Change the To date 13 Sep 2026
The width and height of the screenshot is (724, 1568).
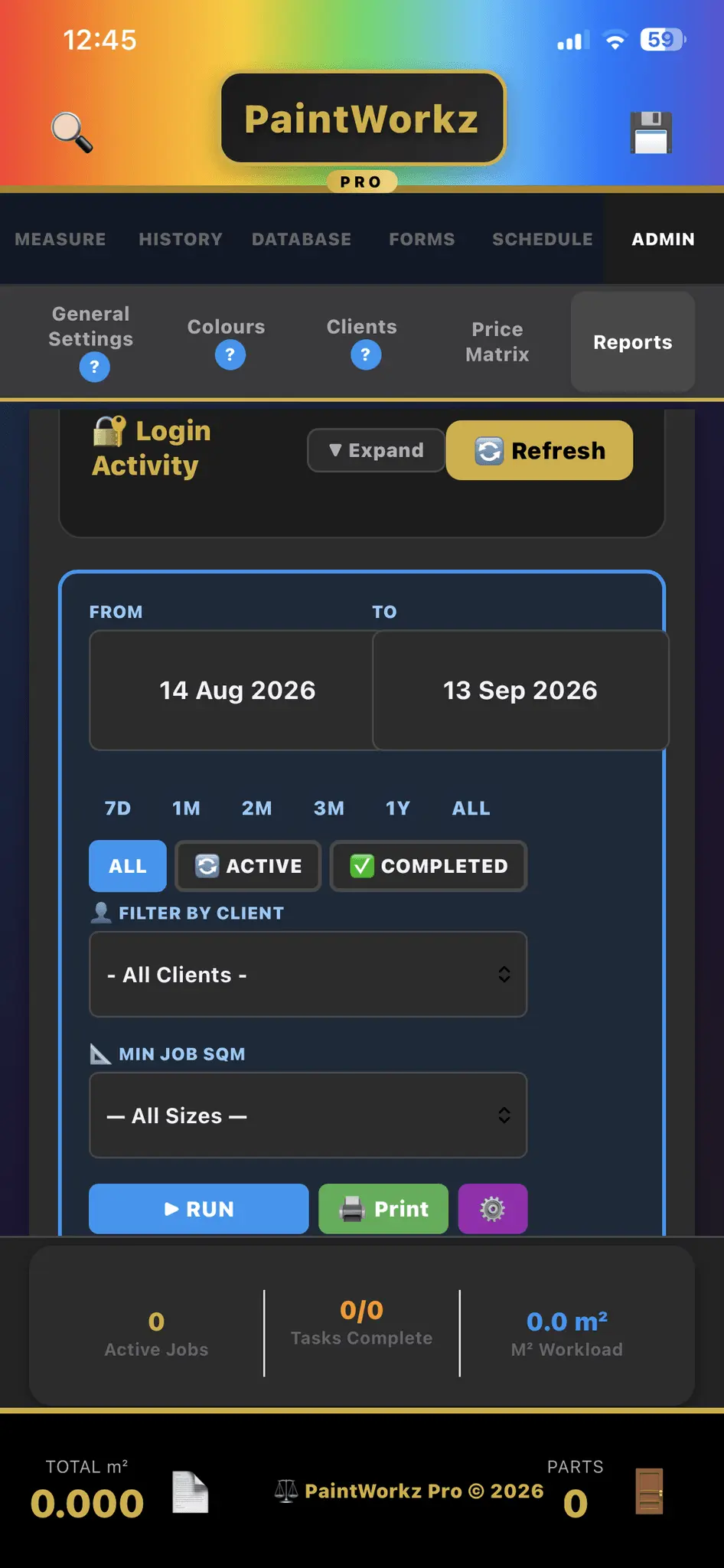tap(520, 690)
